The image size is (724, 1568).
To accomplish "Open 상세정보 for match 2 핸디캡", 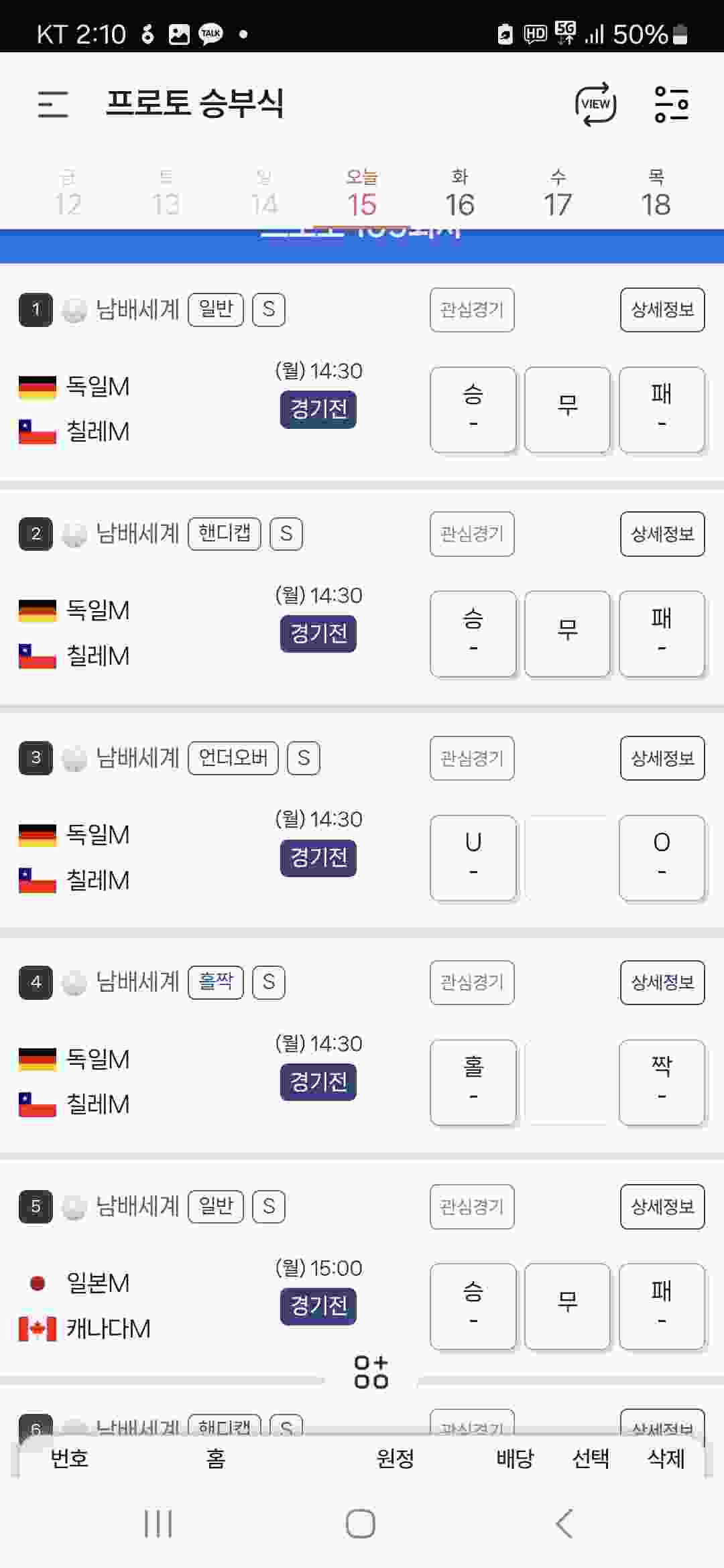I will click(x=662, y=534).
